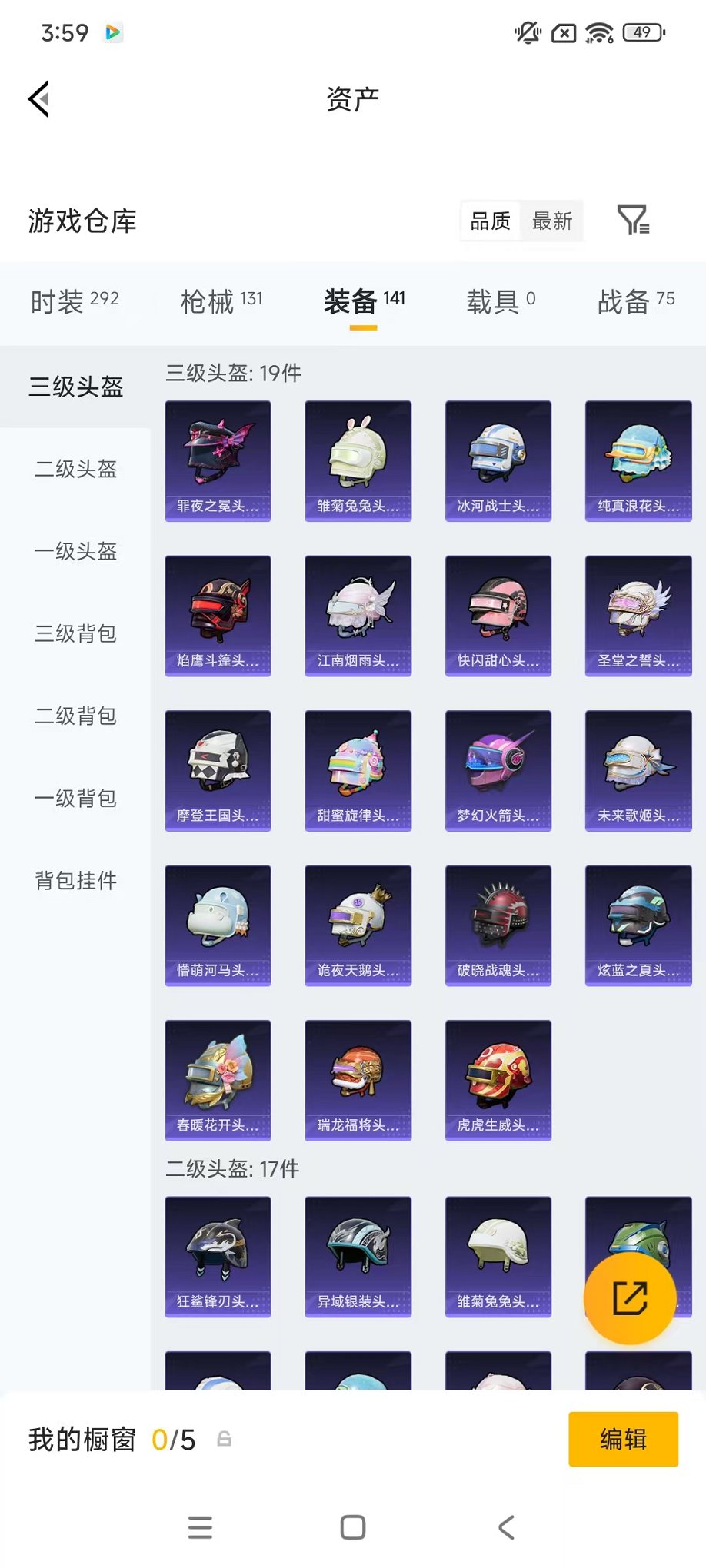Open the filter funnel icon
The image size is (706, 1568).
tap(633, 221)
